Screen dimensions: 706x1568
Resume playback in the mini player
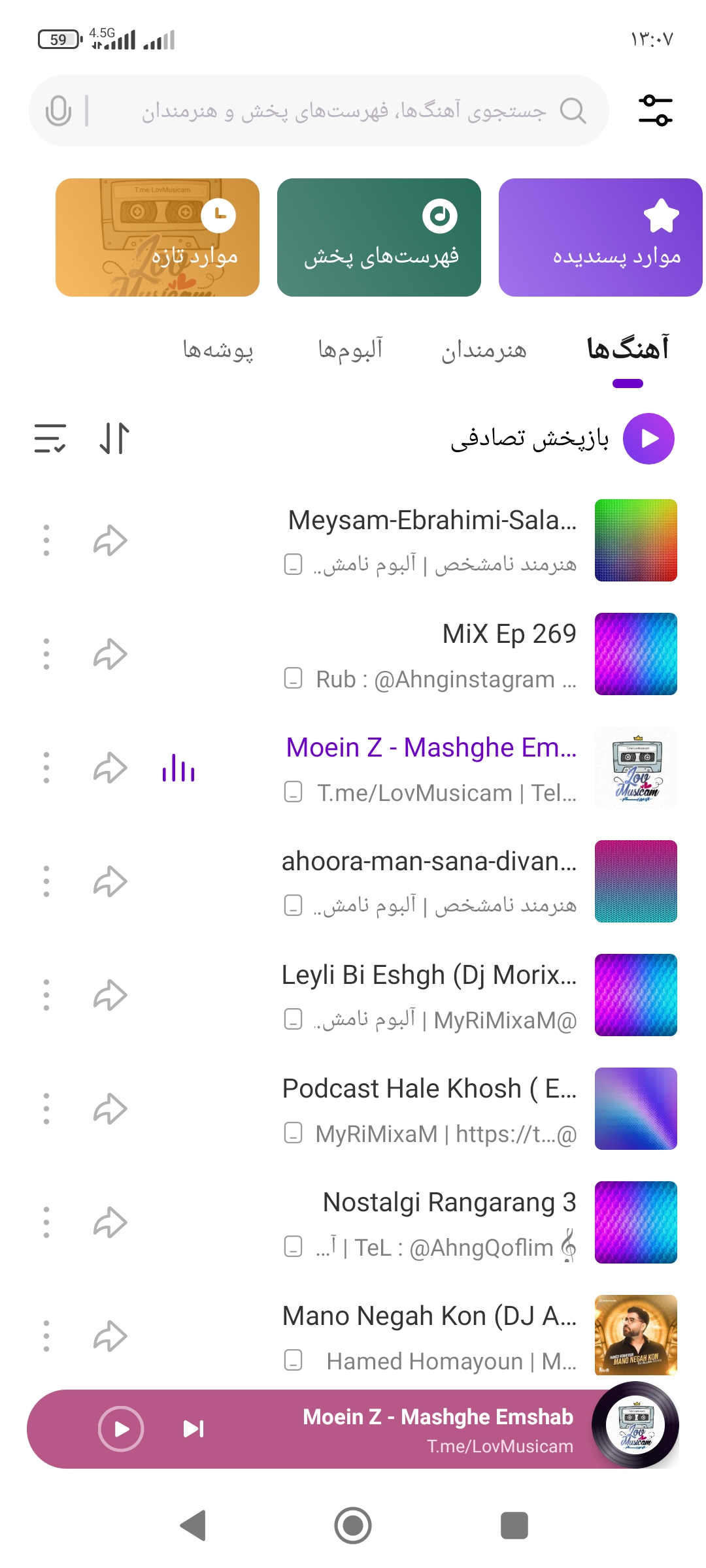coord(121,1429)
